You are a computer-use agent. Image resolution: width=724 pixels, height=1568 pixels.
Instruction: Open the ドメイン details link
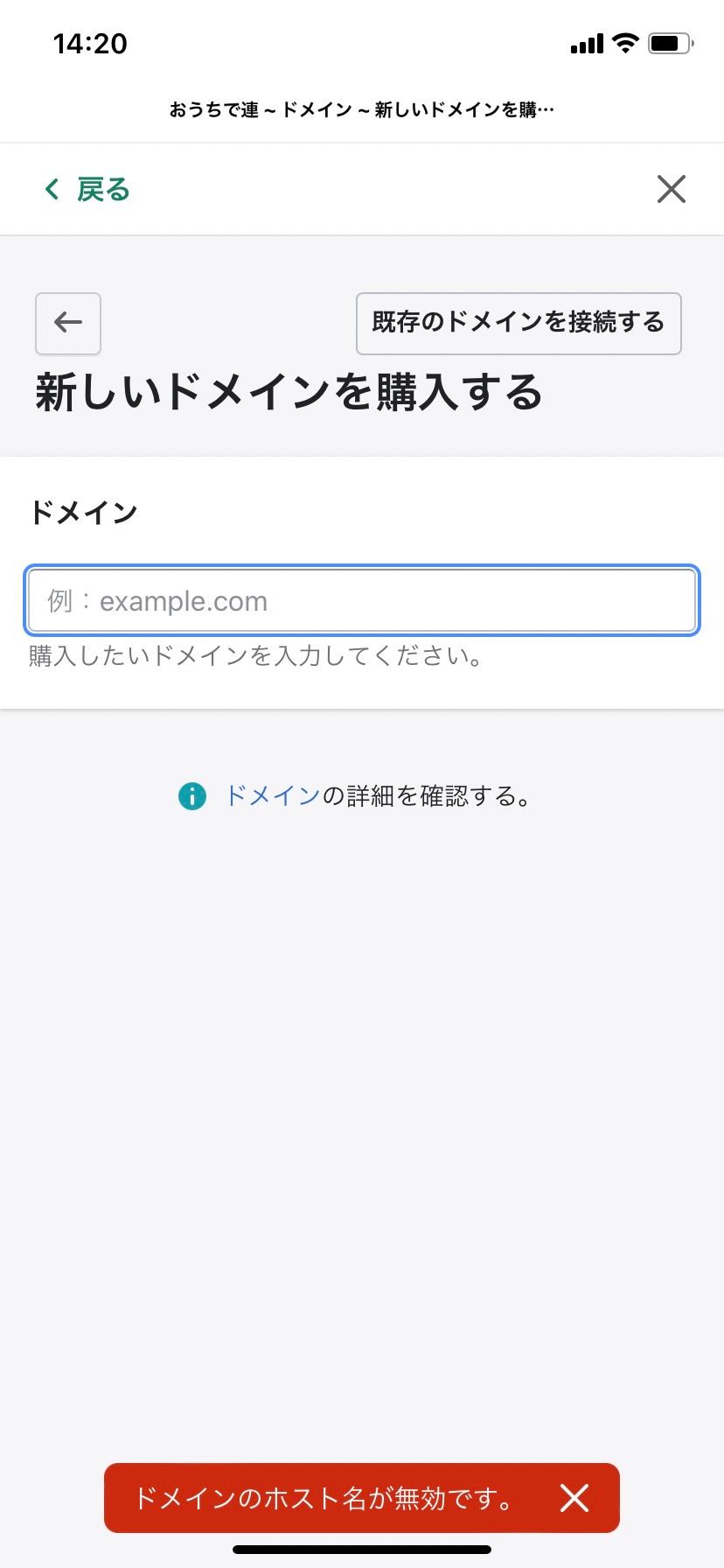tap(273, 796)
